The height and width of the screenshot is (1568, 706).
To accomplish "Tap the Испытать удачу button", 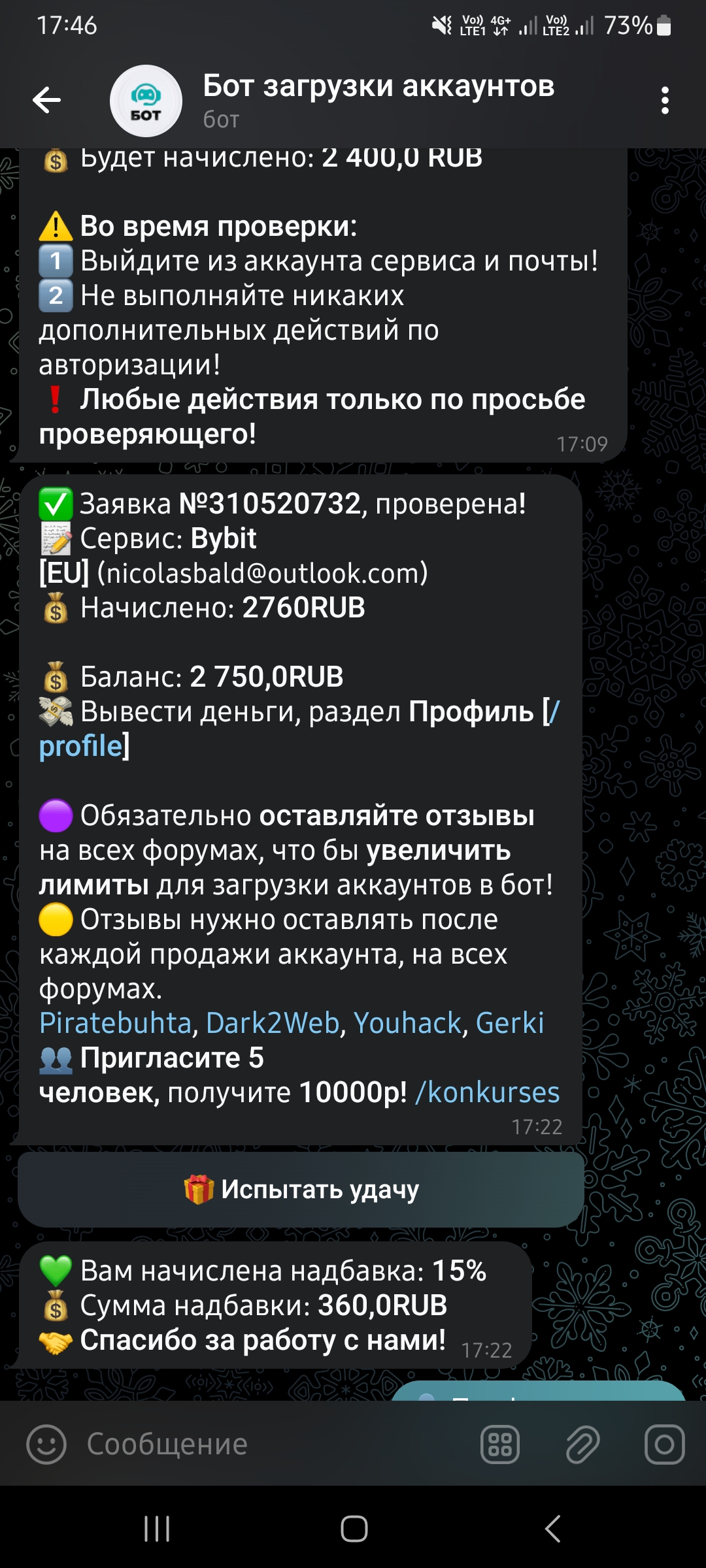I will point(301,1189).
